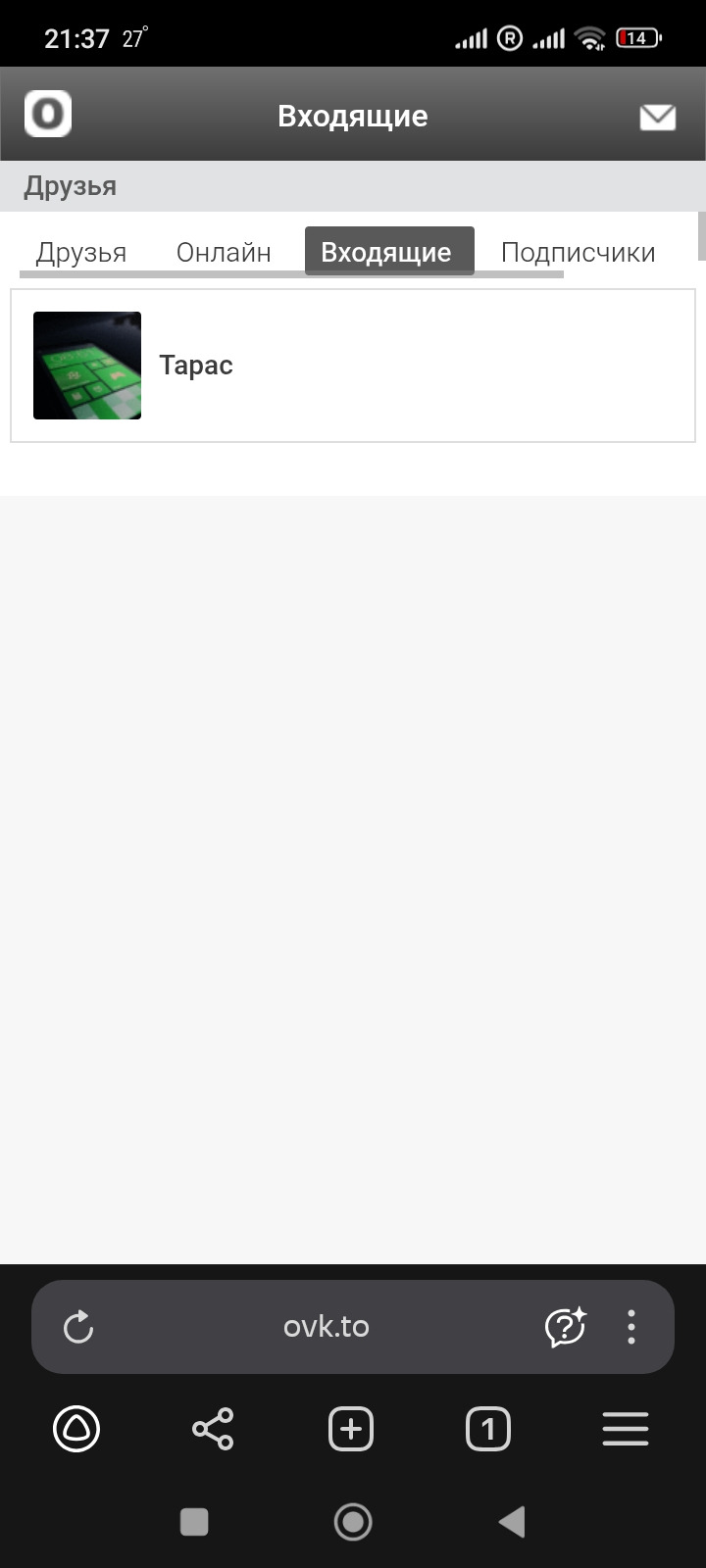Show the open tabs counter

click(488, 1429)
